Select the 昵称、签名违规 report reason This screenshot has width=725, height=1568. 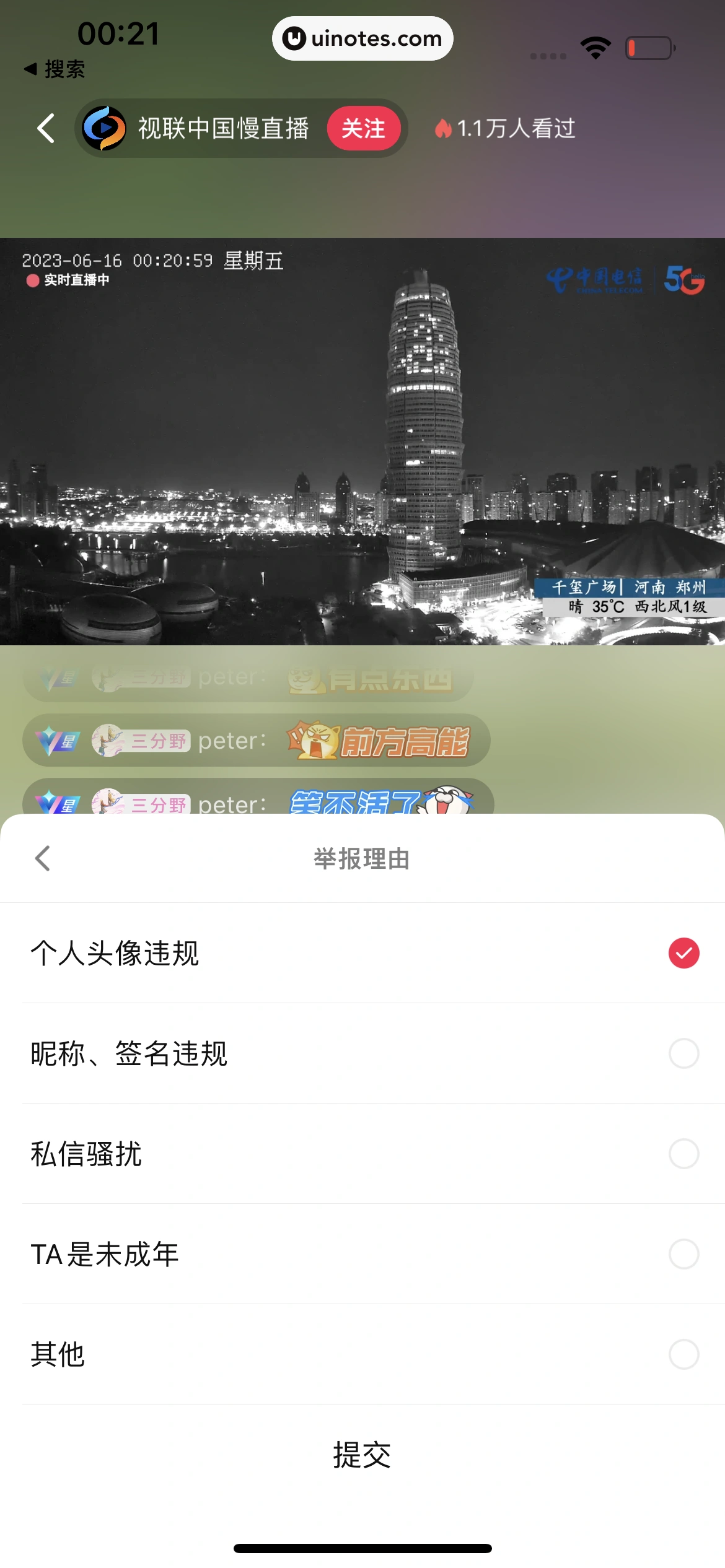(x=362, y=1053)
